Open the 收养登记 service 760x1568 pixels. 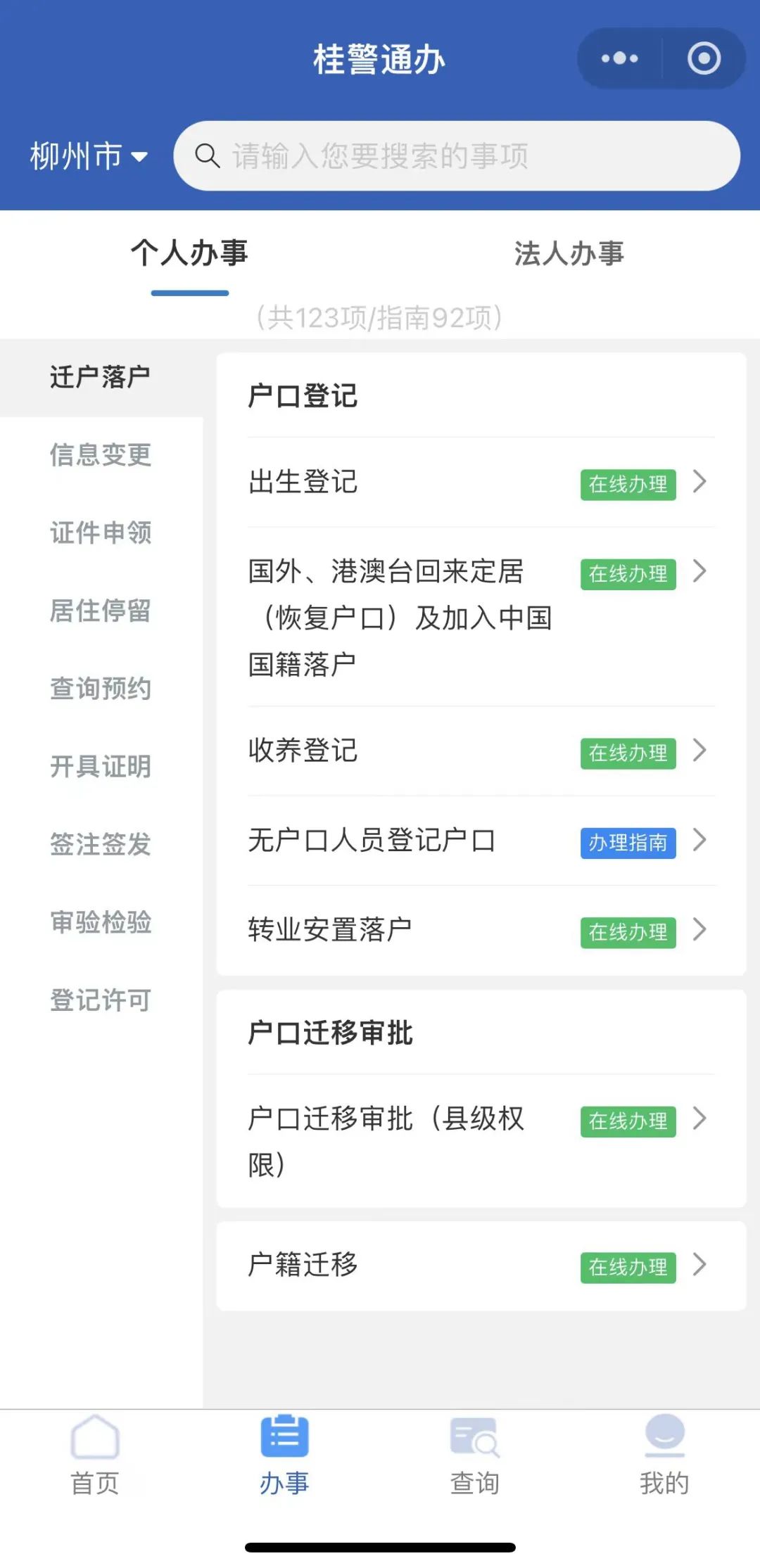click(x=481, y=751)
